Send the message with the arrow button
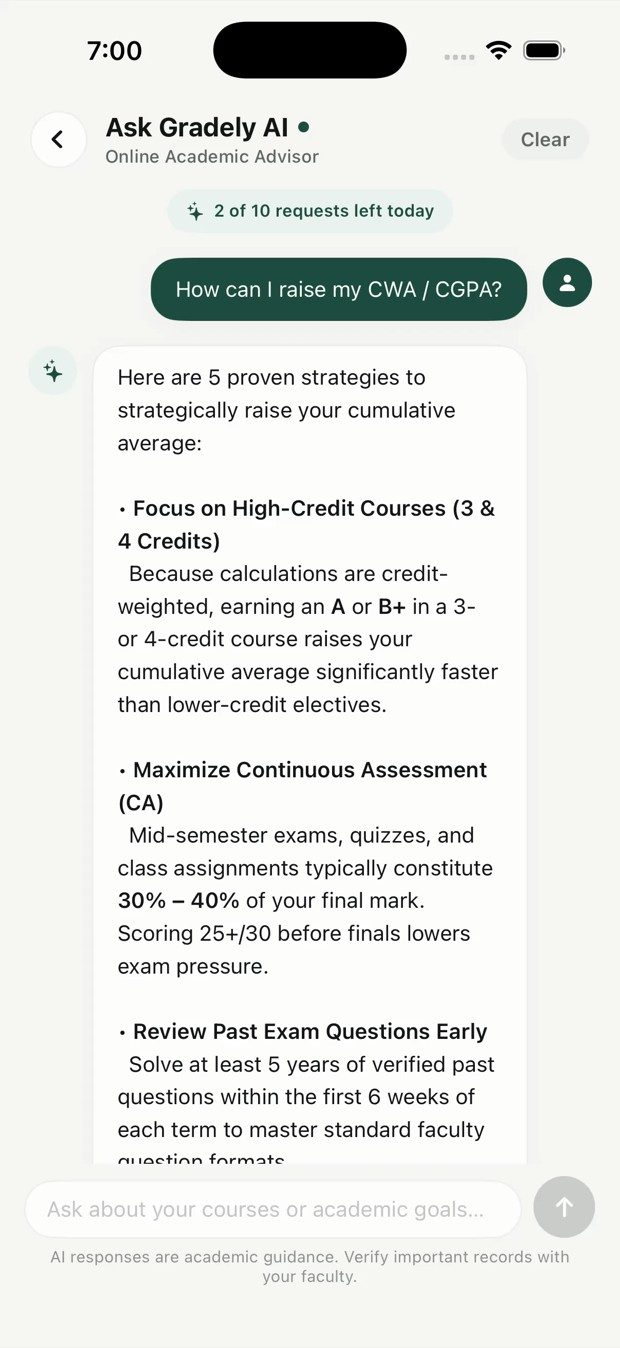Viewport: 620px width, 1348px height. [564, 1207]
